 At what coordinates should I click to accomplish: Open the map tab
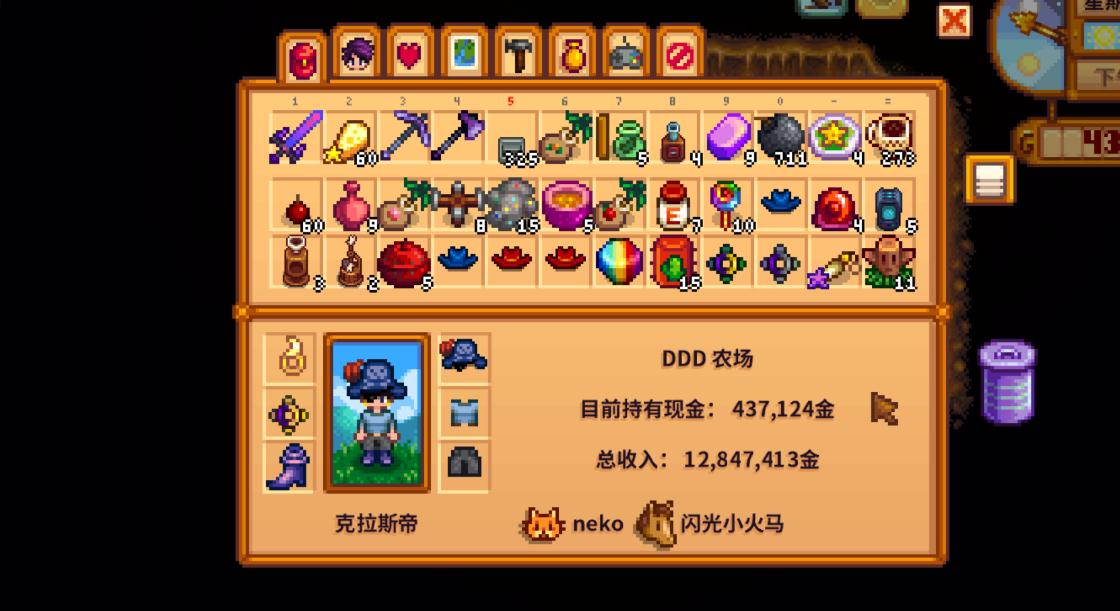(x=464, y=55)
